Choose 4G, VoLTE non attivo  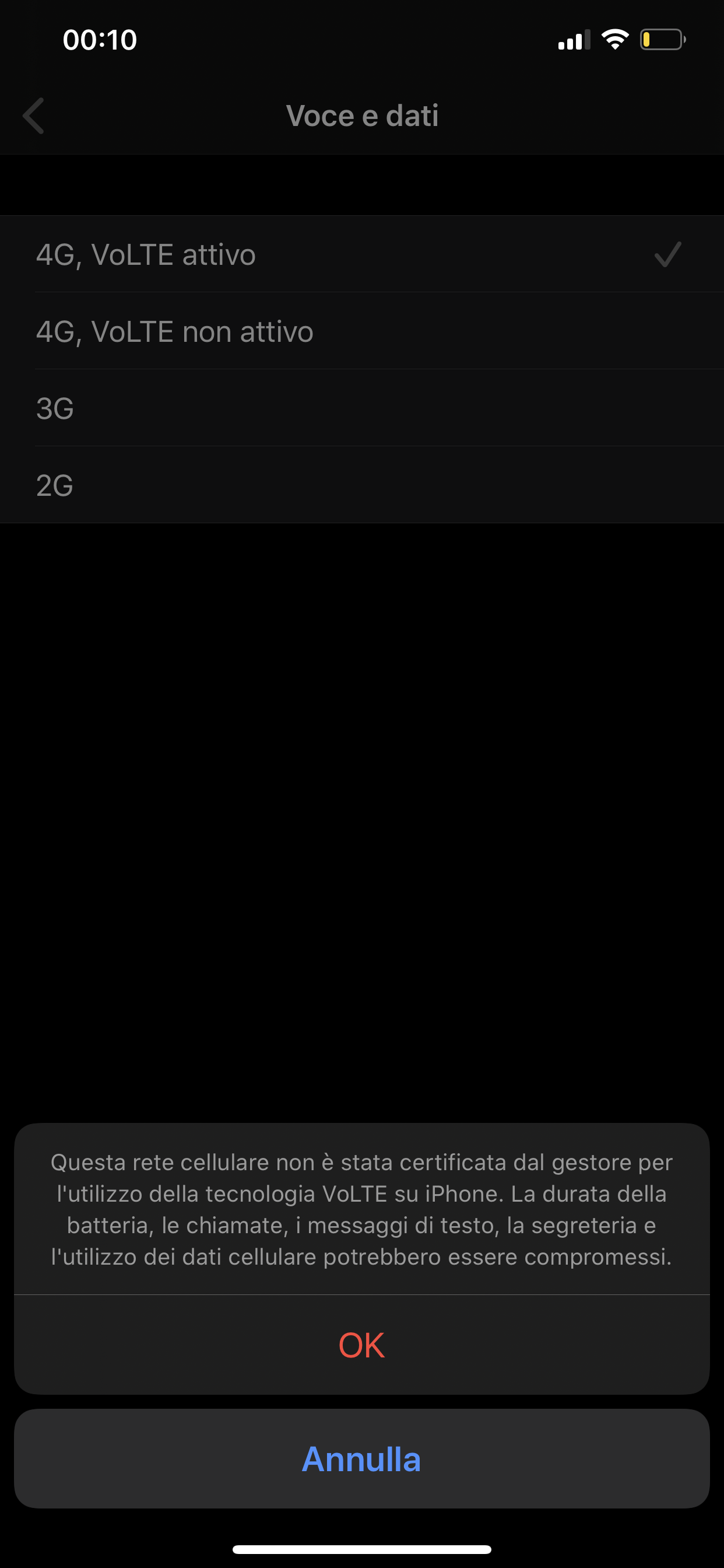(362, 331)
